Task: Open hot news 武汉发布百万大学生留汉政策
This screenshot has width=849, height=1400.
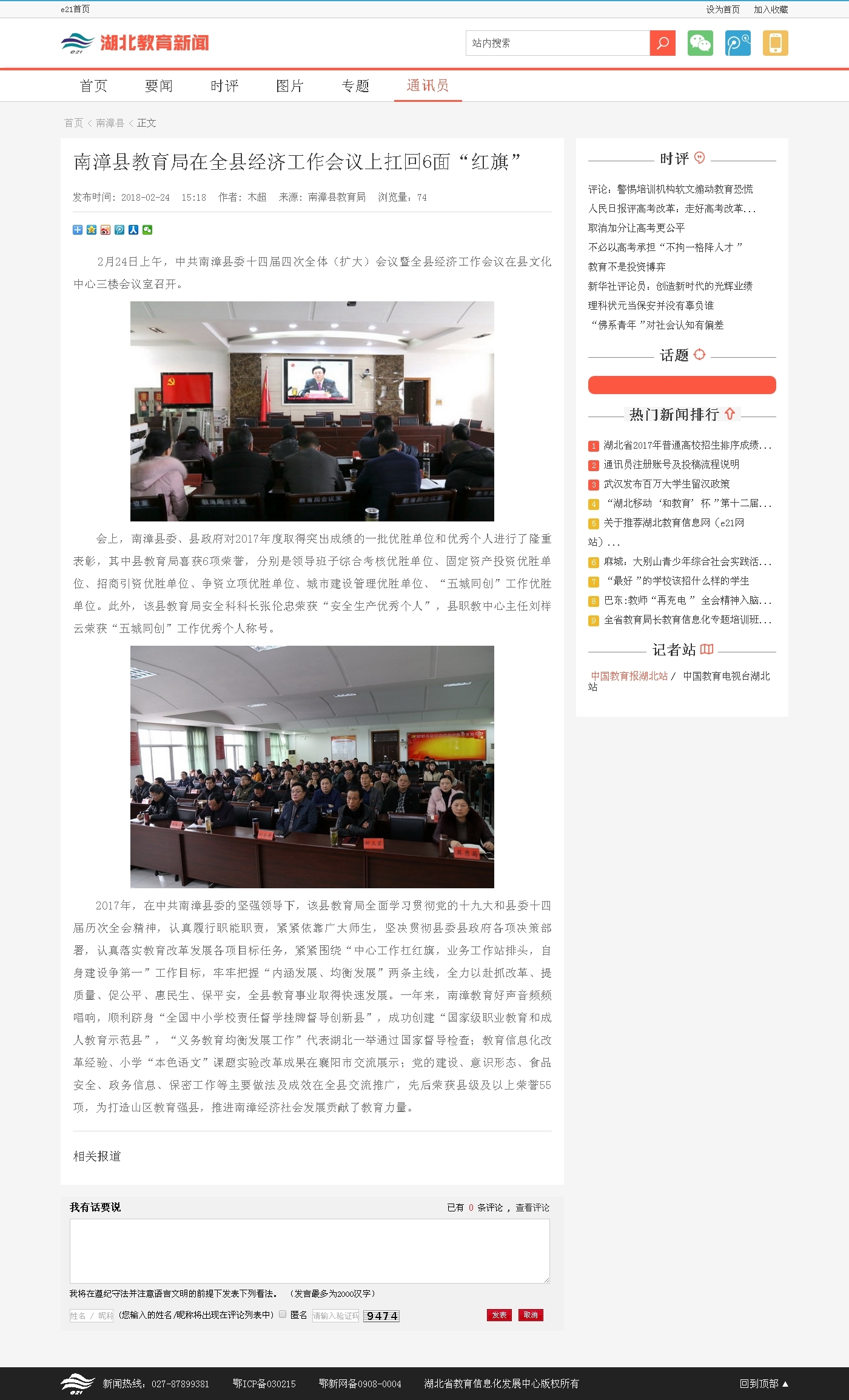Action: pyautogui.click(x=666, y=484)
